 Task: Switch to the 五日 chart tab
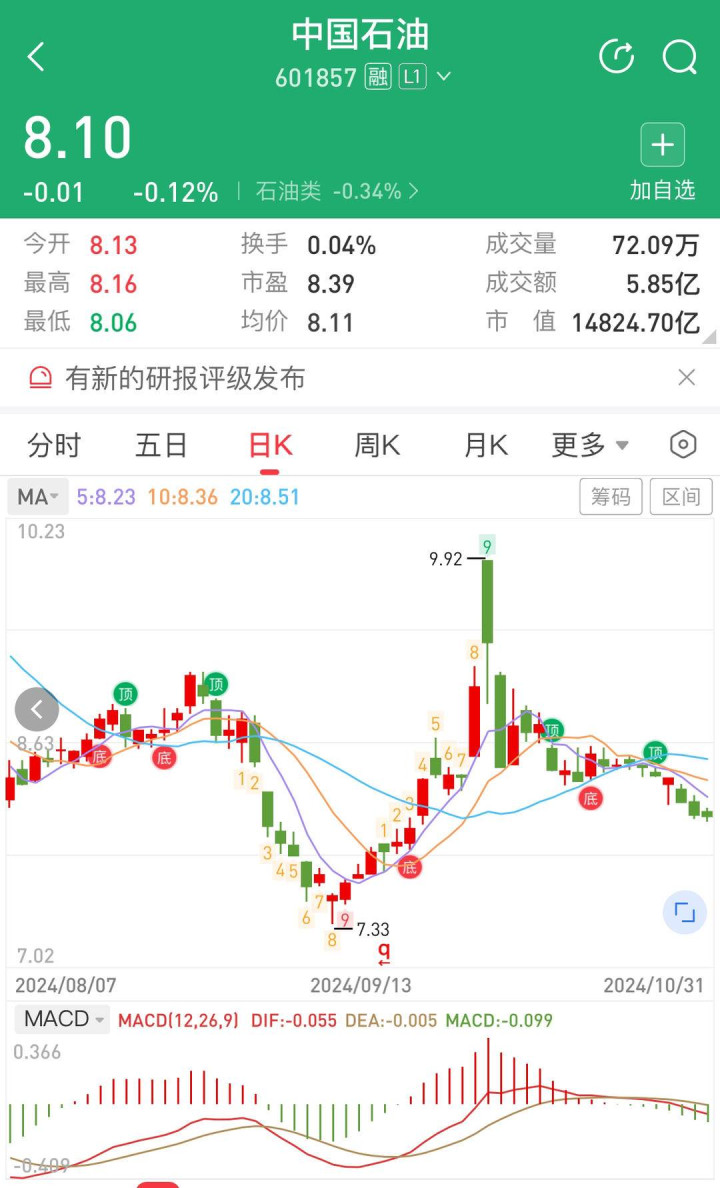point(161,446)
